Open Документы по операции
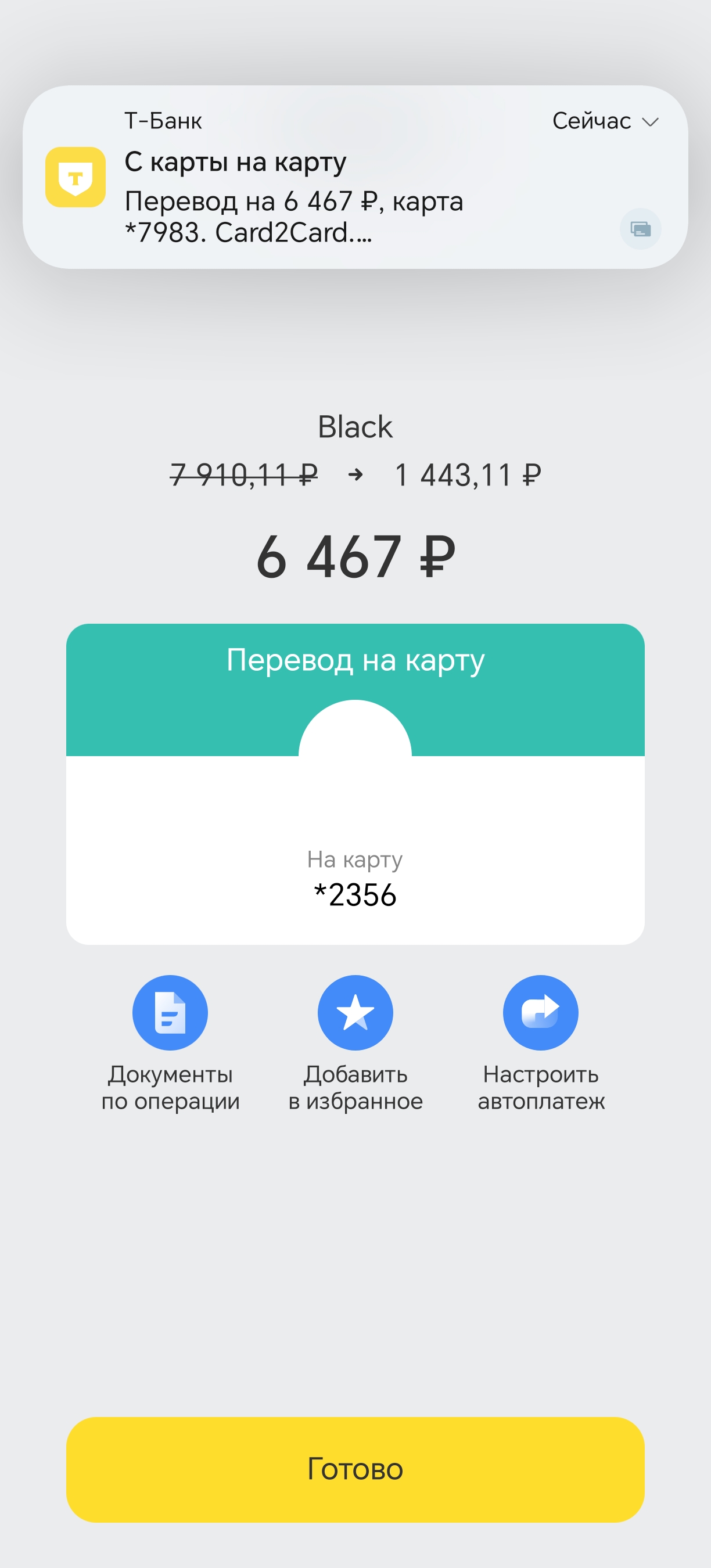The image size is (711, 1568). pyautogui.click(x=170, y=1044)
